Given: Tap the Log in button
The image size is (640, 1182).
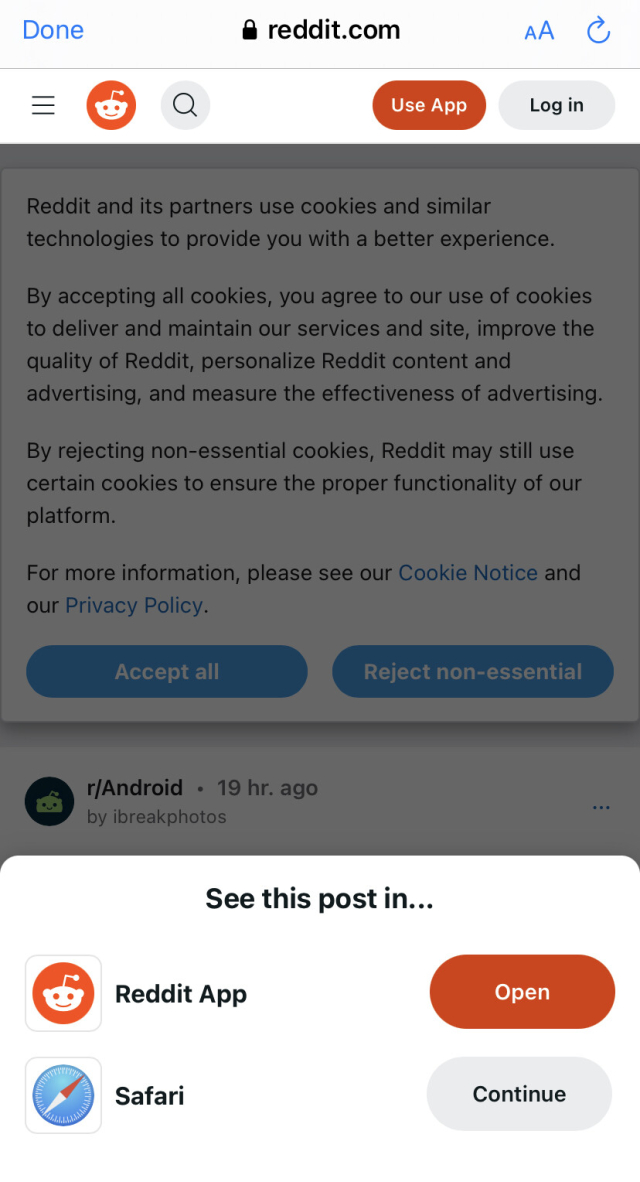Looking at the screenshot, I should [x=556, y=105].
